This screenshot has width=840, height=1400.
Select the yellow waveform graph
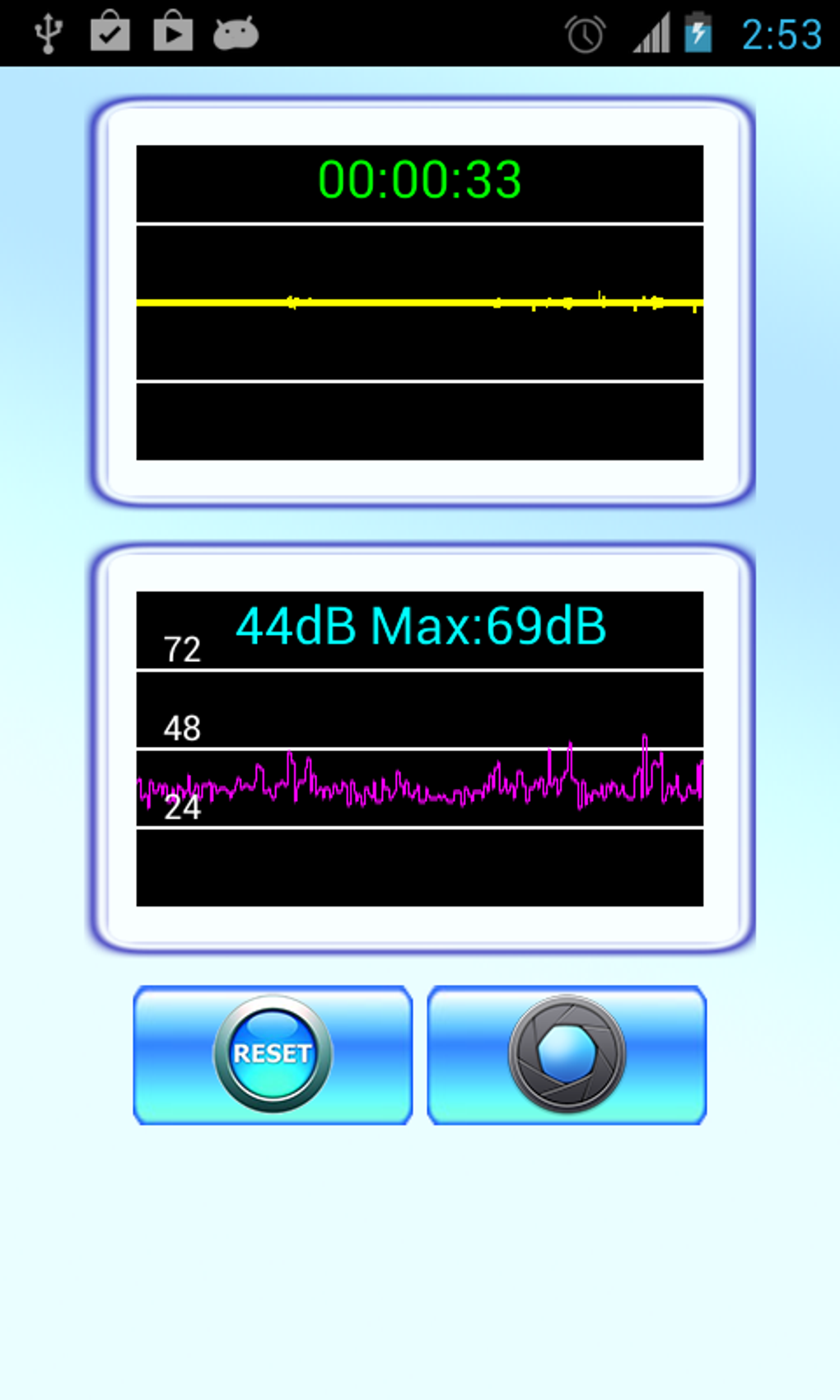click(419, 302)
